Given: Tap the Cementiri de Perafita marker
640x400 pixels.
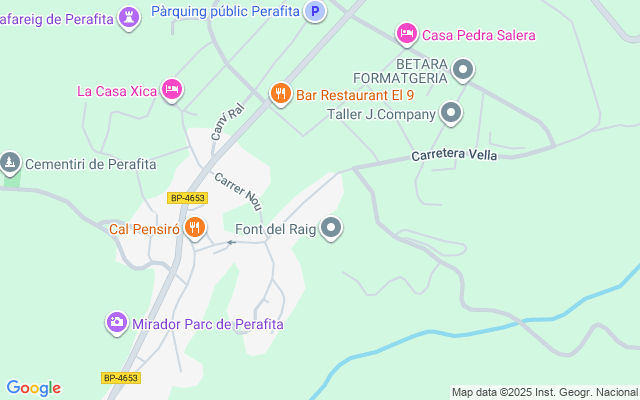Looking at the screenshot, I should (x=11, y=162).
